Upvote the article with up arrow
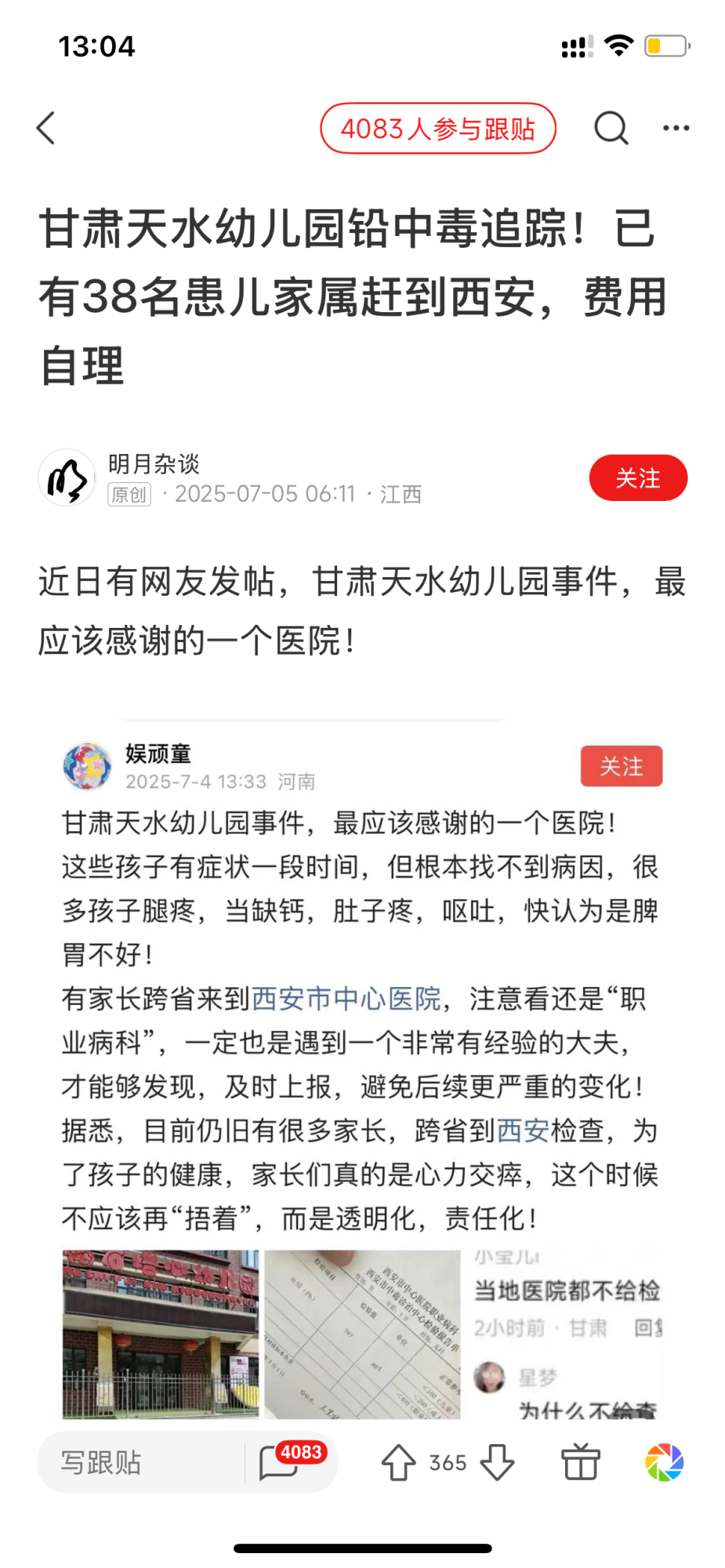The width and height of the screenshot is (725, 1568). (x=398, y=1462)
